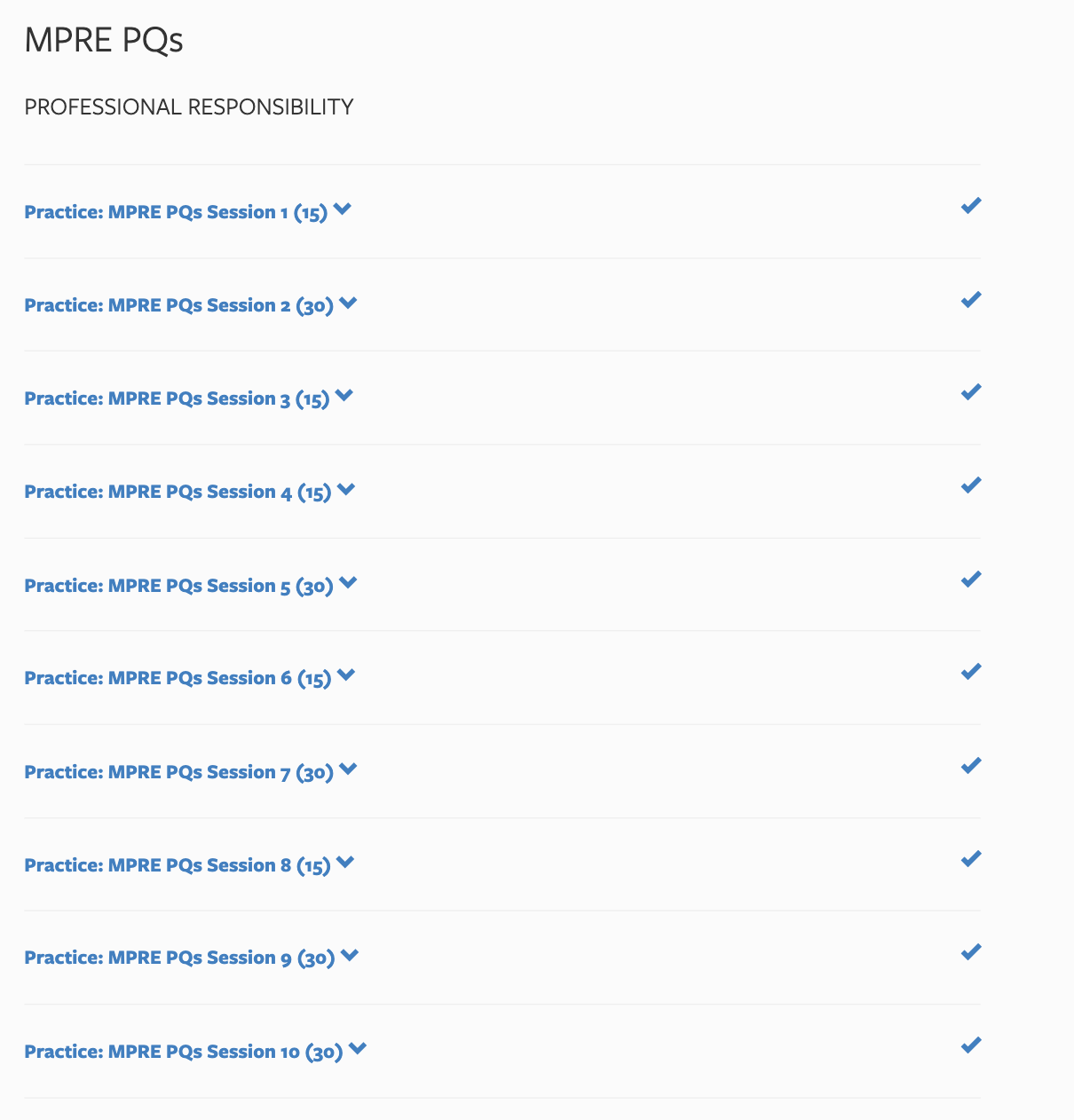Click the checkmark icon for Session 5
The height and width of the screenshot is (1120, 1074).
(x=971, y=580)
